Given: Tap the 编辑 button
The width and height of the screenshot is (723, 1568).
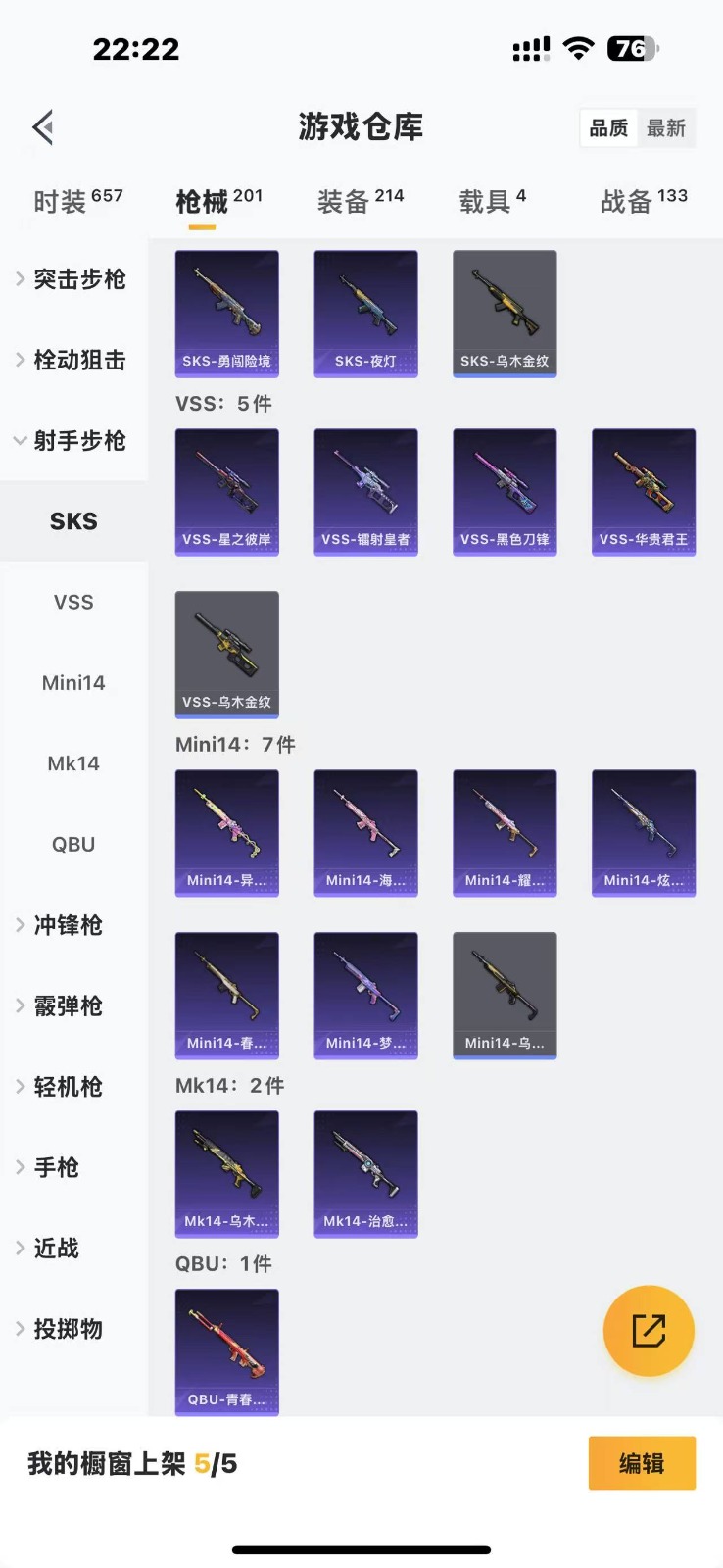Looking at the screenshot, I should 642,1463.
